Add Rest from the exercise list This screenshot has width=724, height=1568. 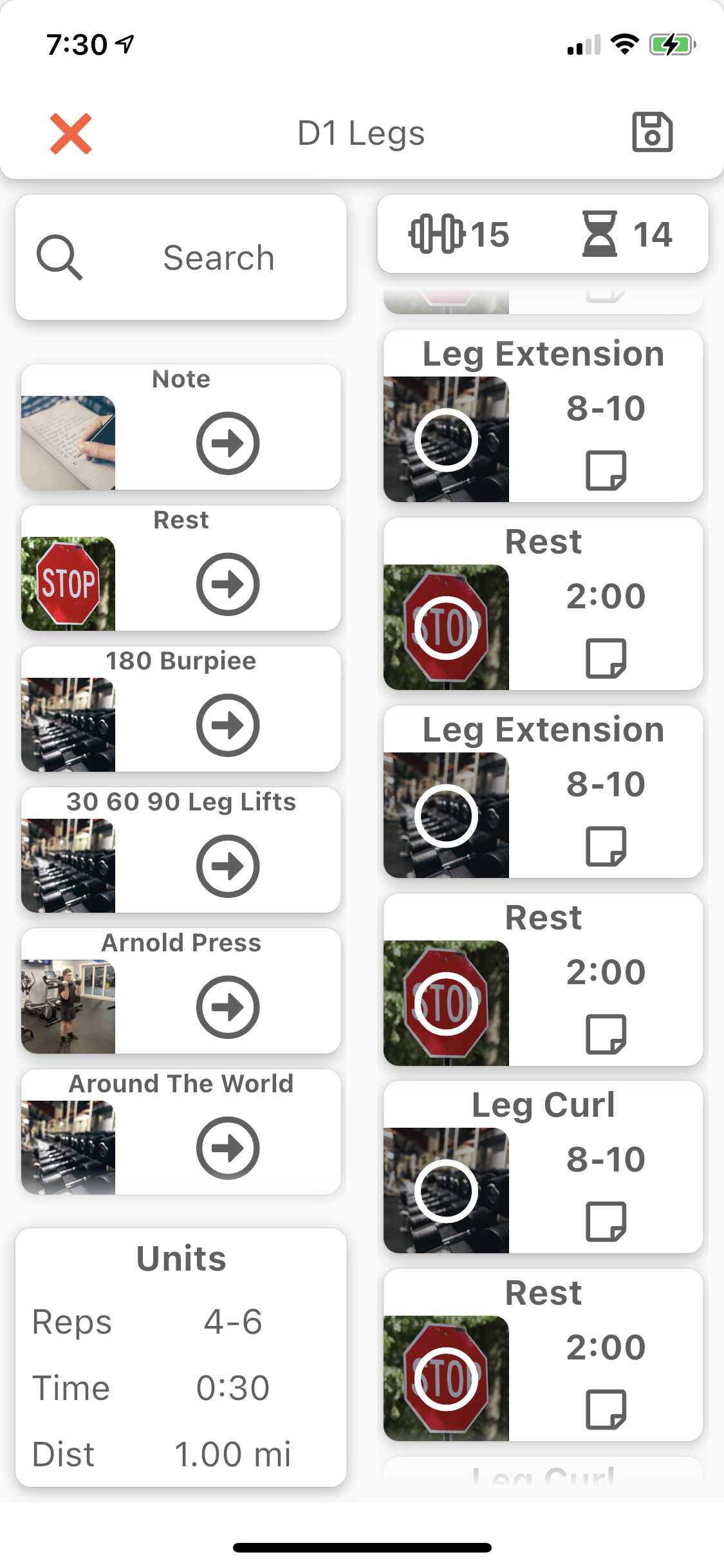[x=228, y=584]
